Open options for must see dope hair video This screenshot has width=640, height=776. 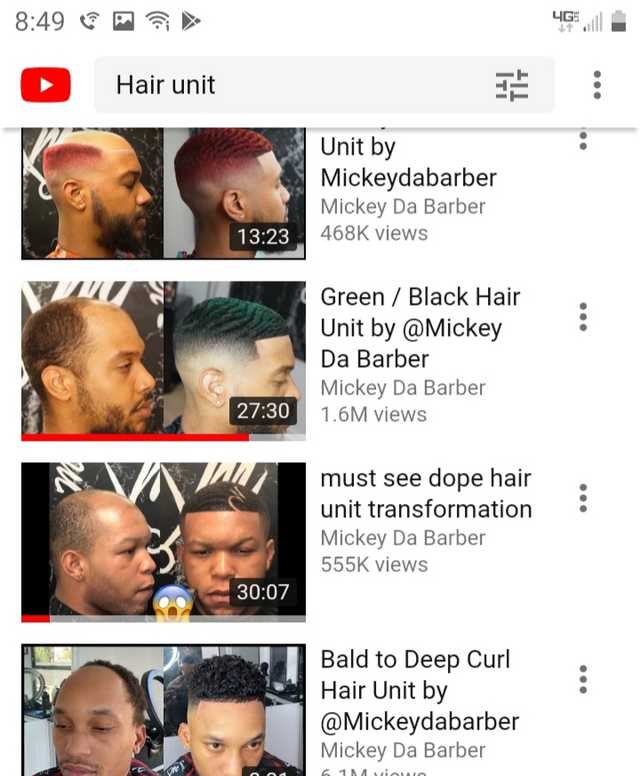point(583,498)
